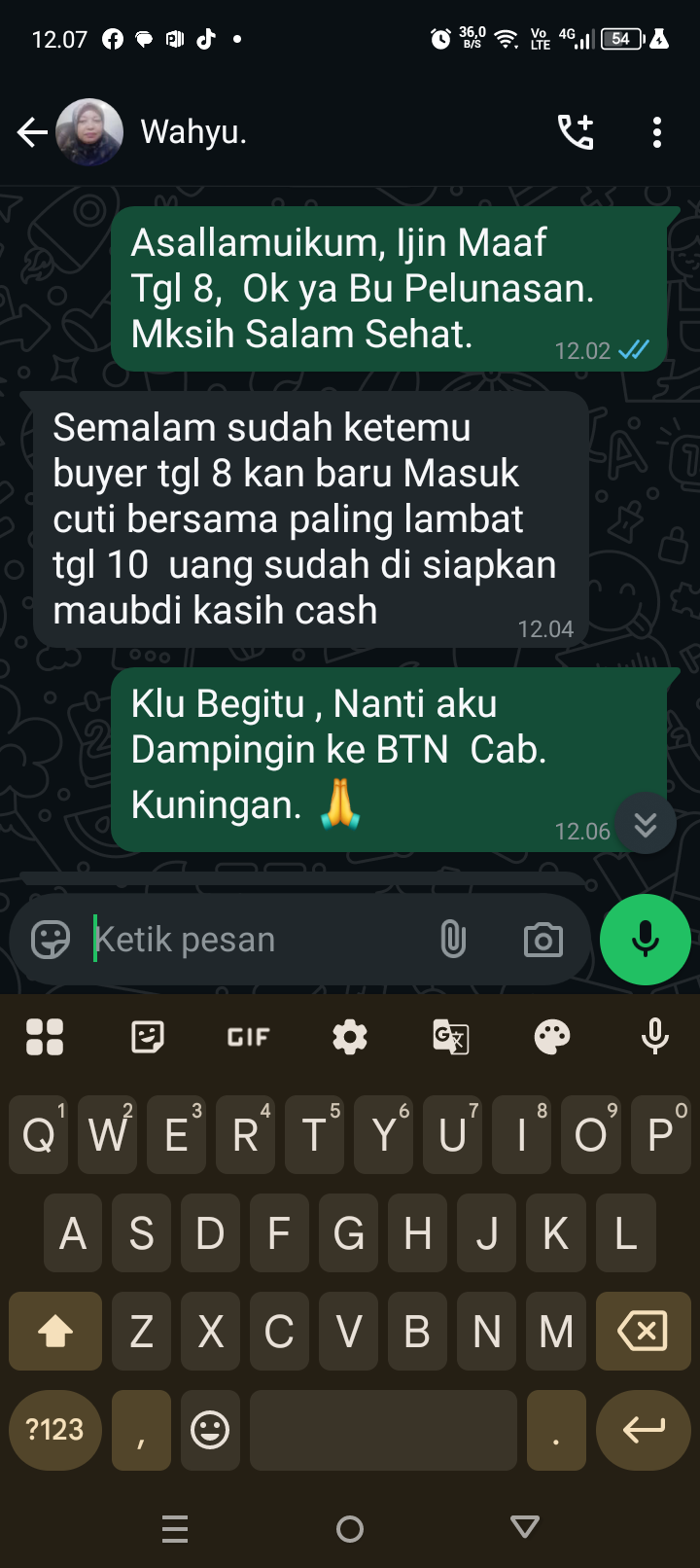
Task: Jump to the latest messages
Action: pos(646,824)
